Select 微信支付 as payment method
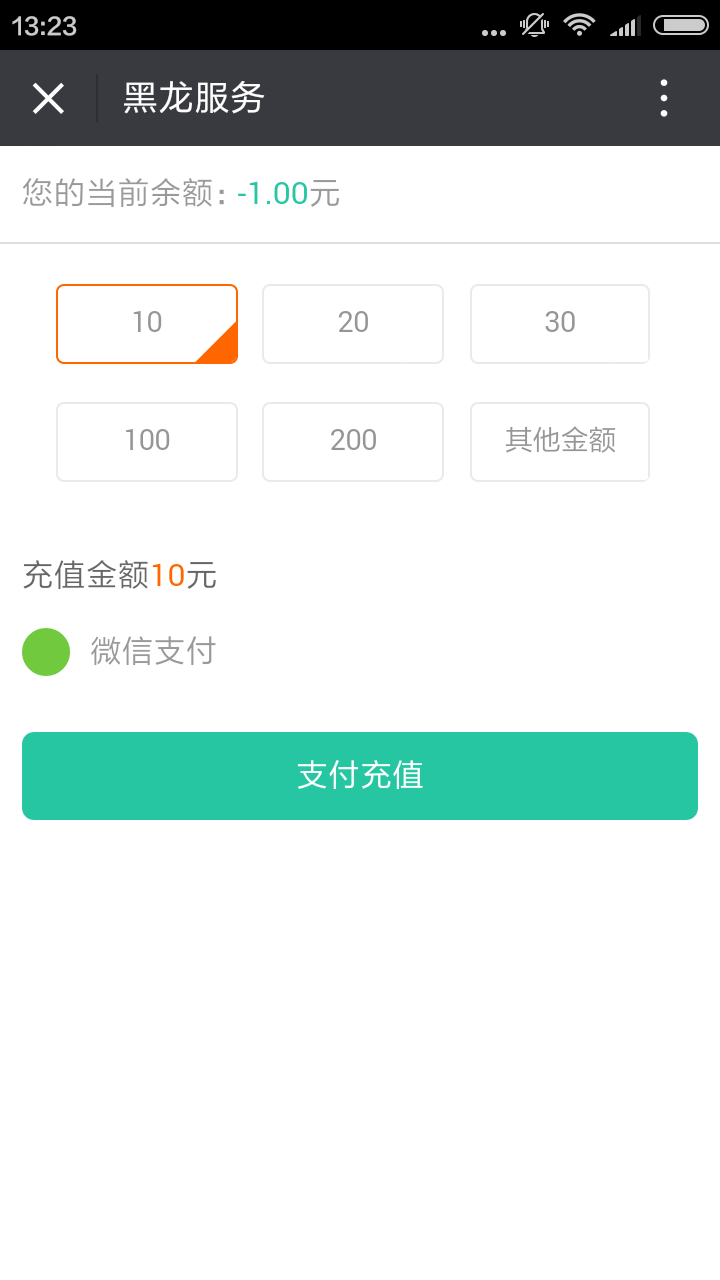Screen dimensions: 720x1280 point(46,652)
